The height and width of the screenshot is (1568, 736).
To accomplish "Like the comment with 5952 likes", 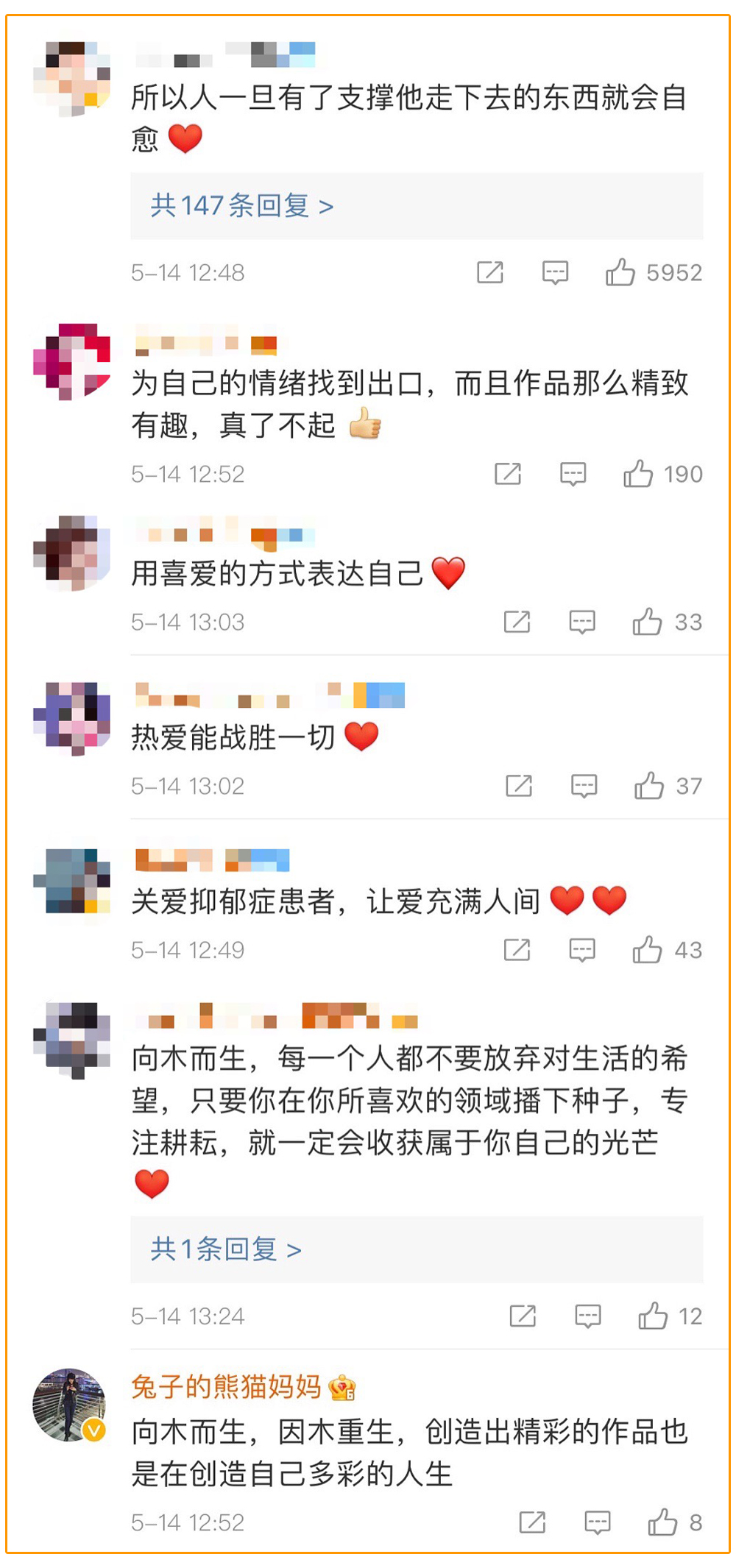I will (620, 272).
